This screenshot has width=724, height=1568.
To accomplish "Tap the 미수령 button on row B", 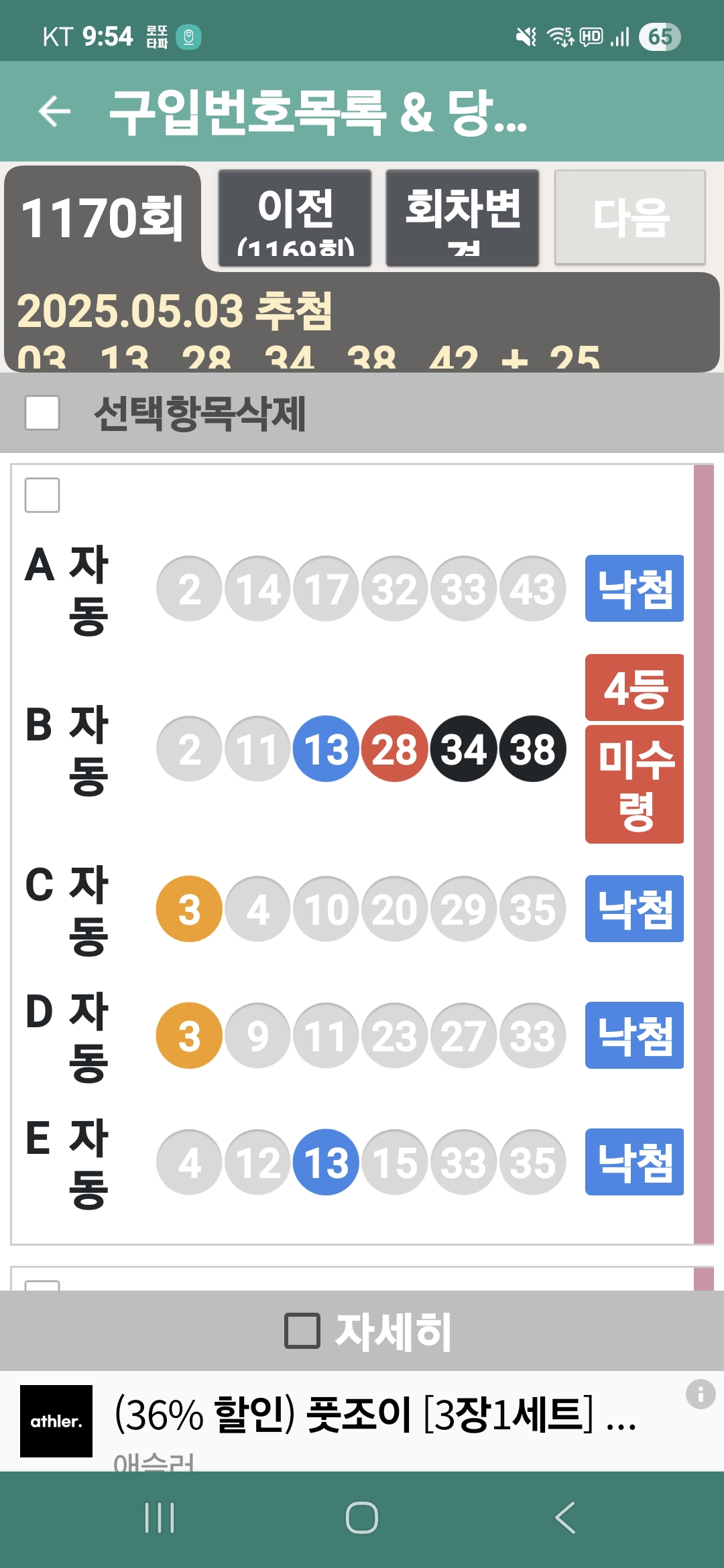I will tap(634, 784).
